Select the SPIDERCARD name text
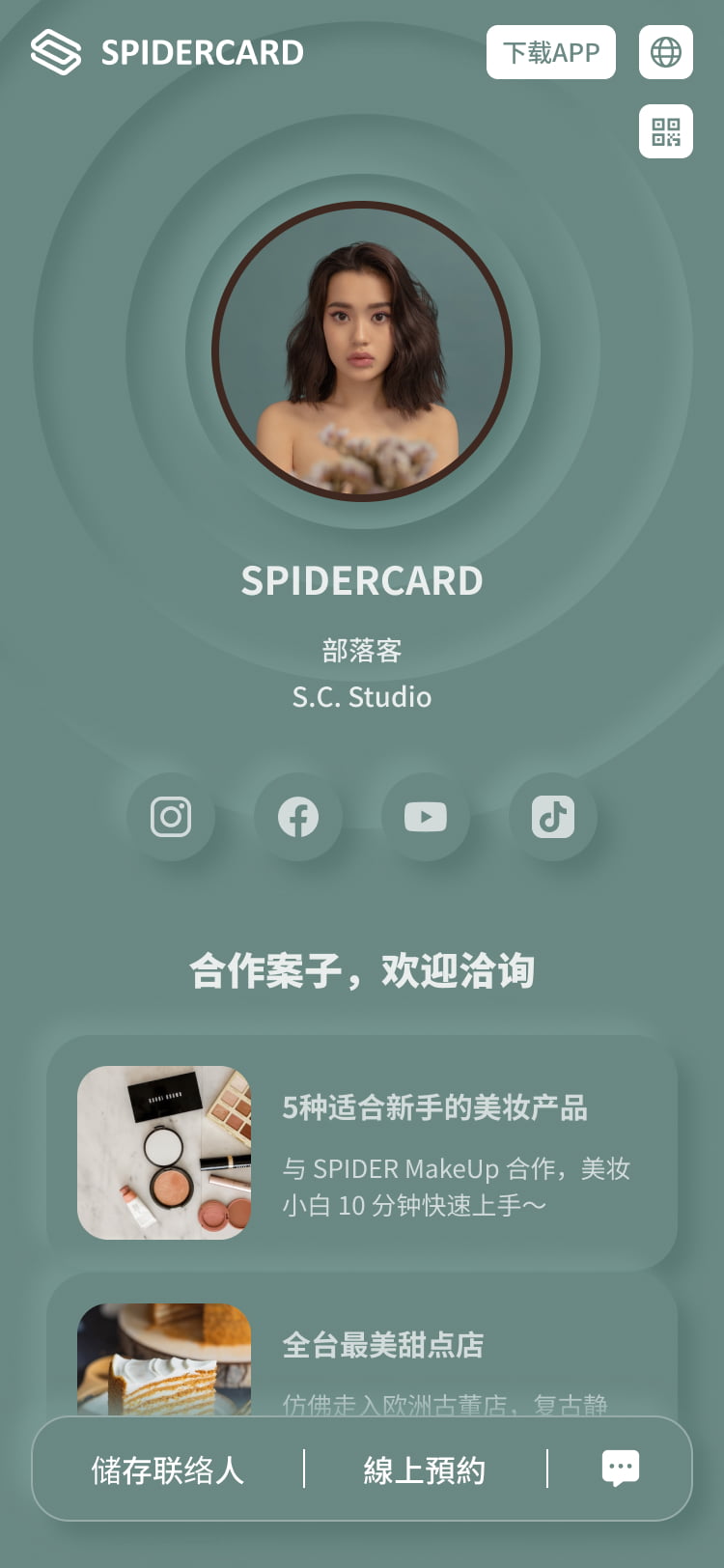 [362, 580]
